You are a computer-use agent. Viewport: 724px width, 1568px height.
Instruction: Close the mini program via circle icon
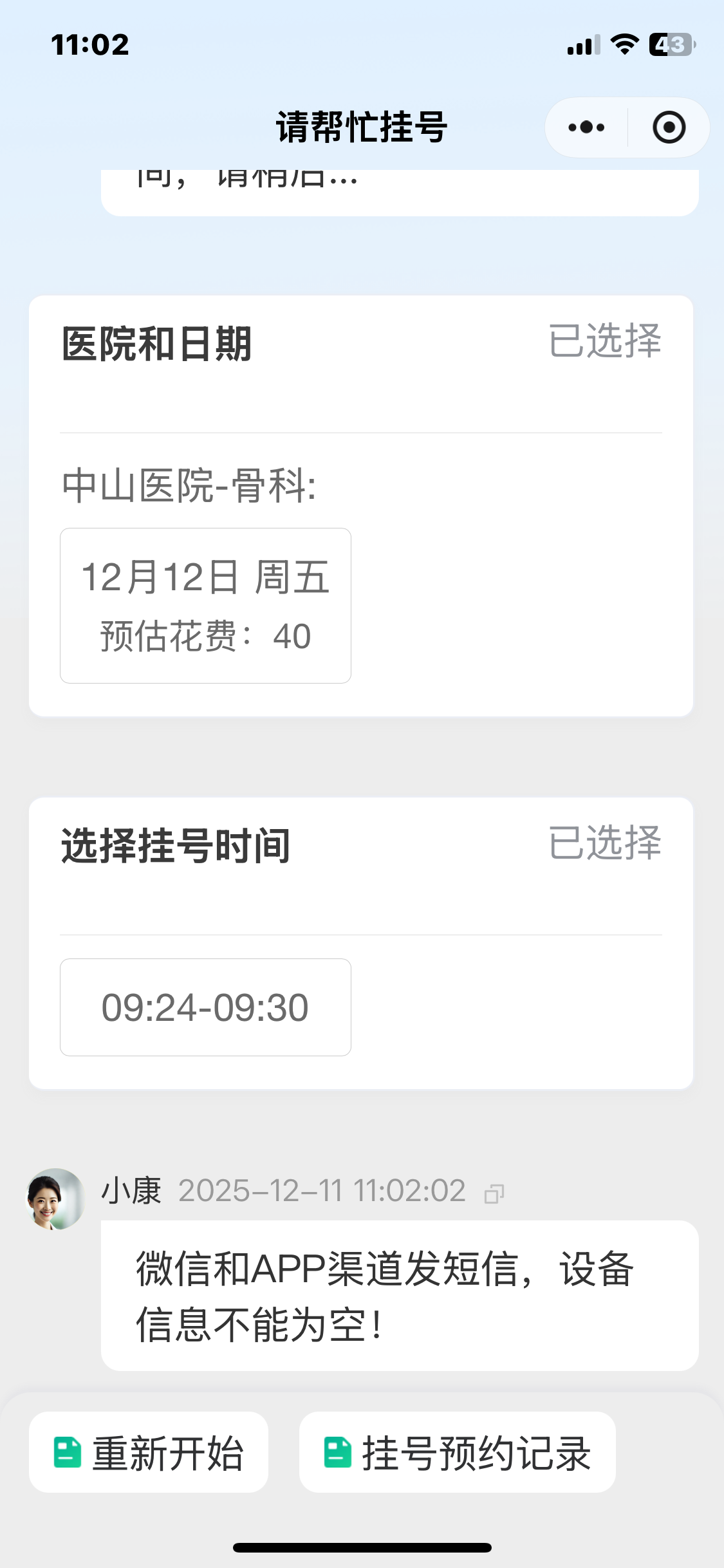(669, 127)
